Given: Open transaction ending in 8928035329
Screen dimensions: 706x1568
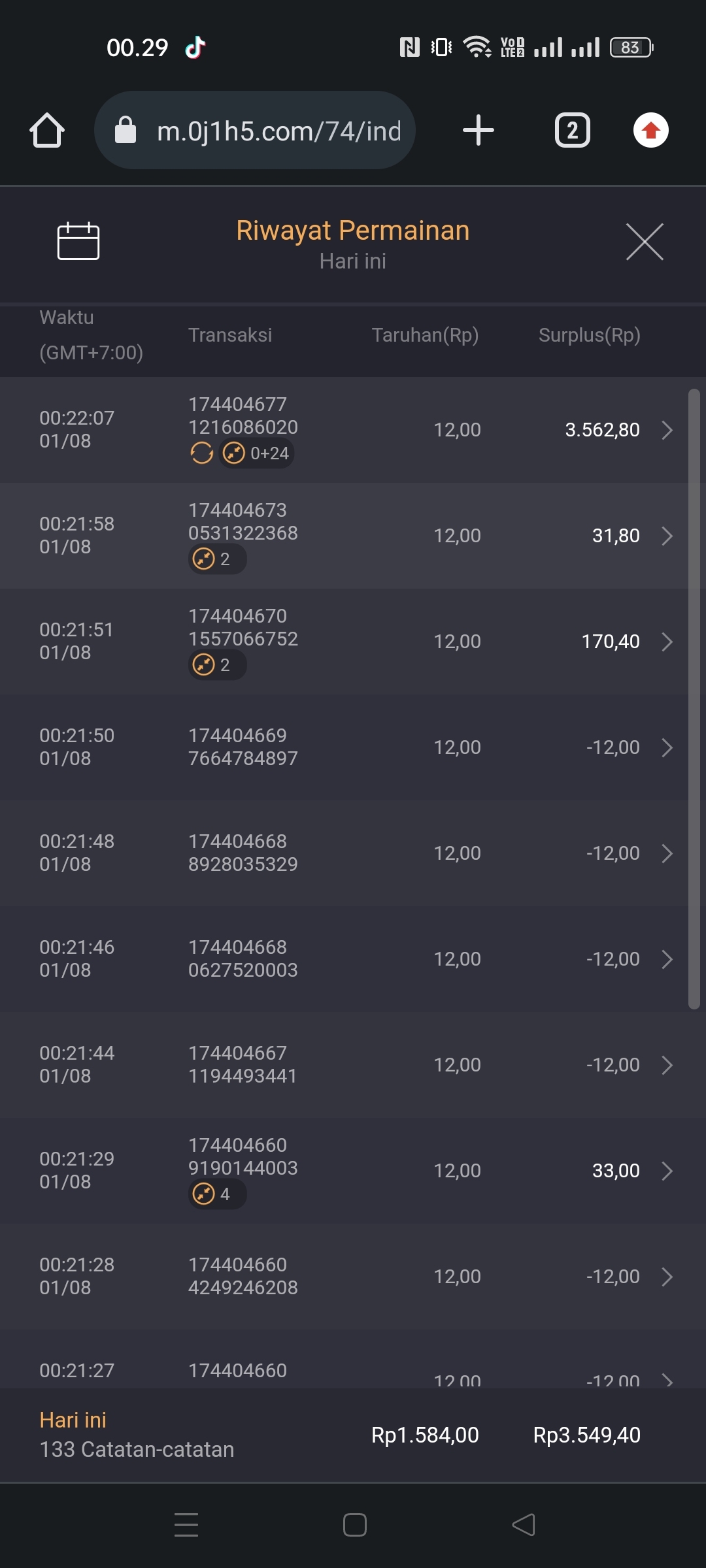Looking at the screenshot, I should tap(353, 853).
